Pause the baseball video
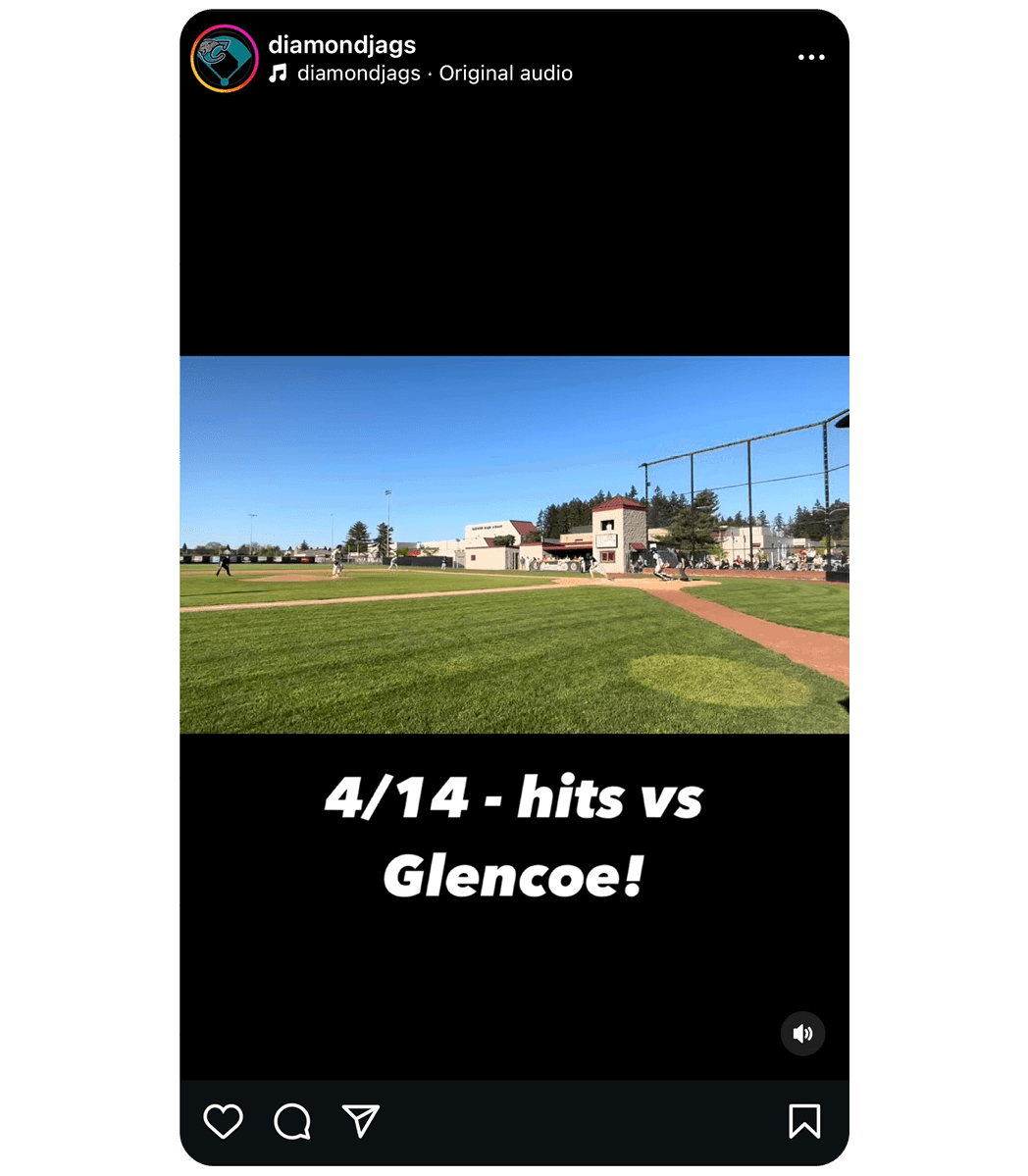Screen dimensions: 1028x1176 click(x=514, y=544)
